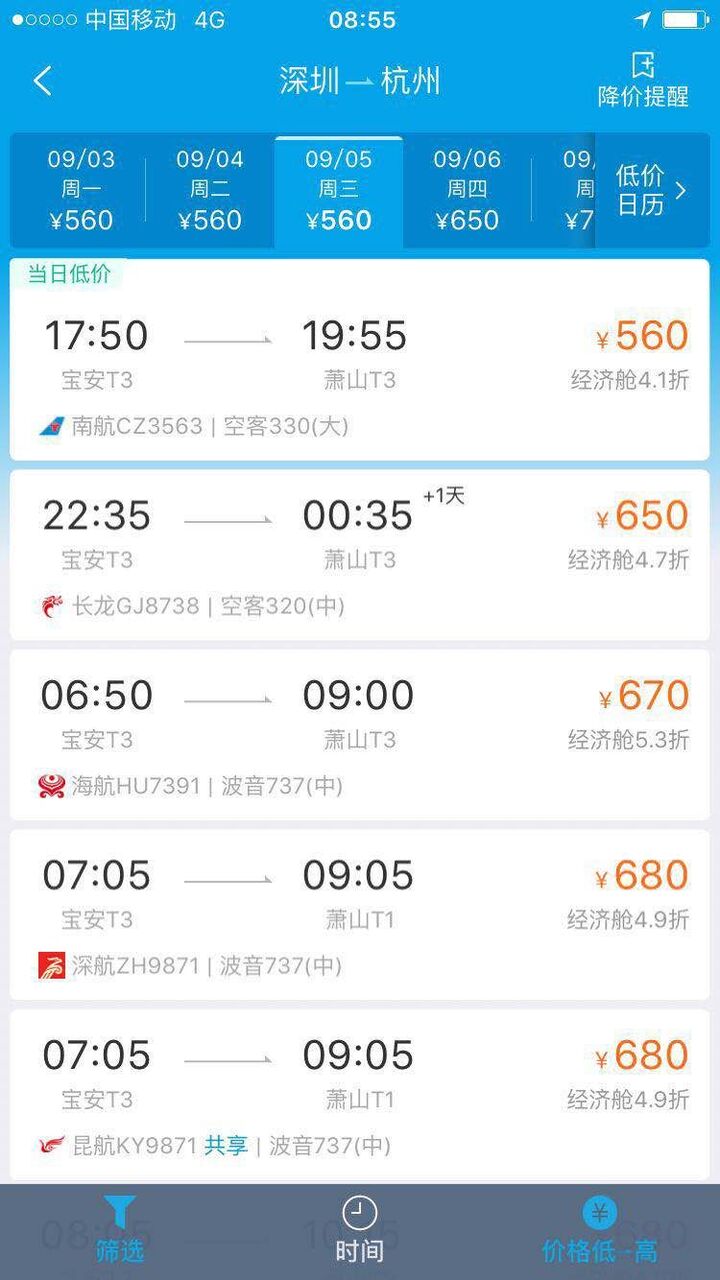Switch to the 09/06 Thursday date tab

pyautogui.click(x=467, y=190)
